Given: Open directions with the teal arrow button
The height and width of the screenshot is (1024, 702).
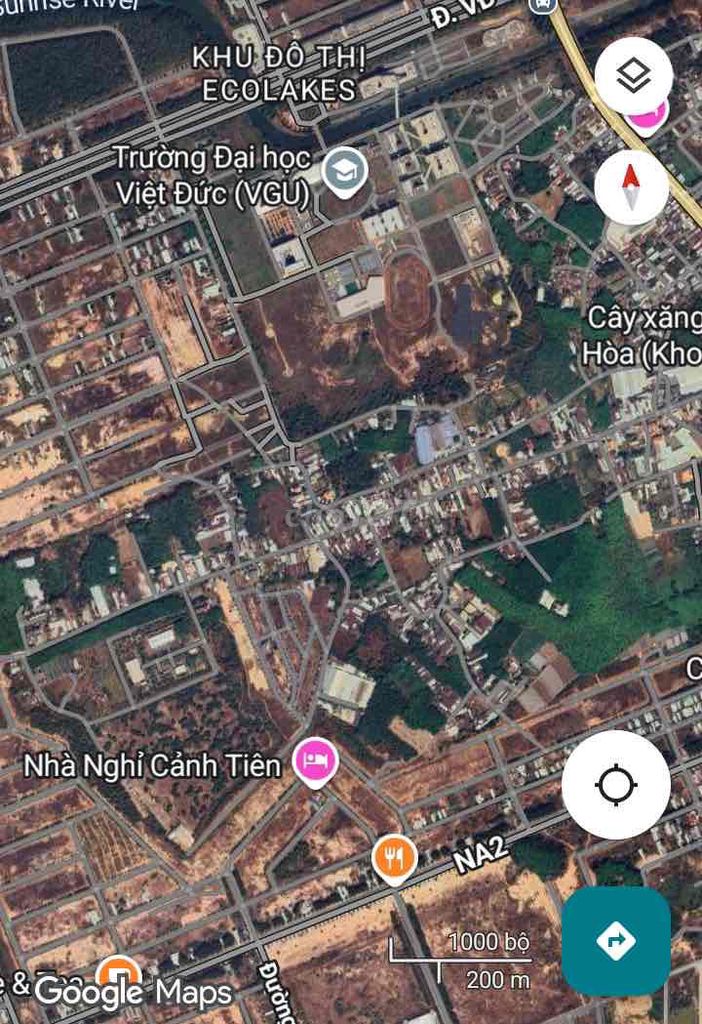Looking at the screenshot, I should (616, 940).
